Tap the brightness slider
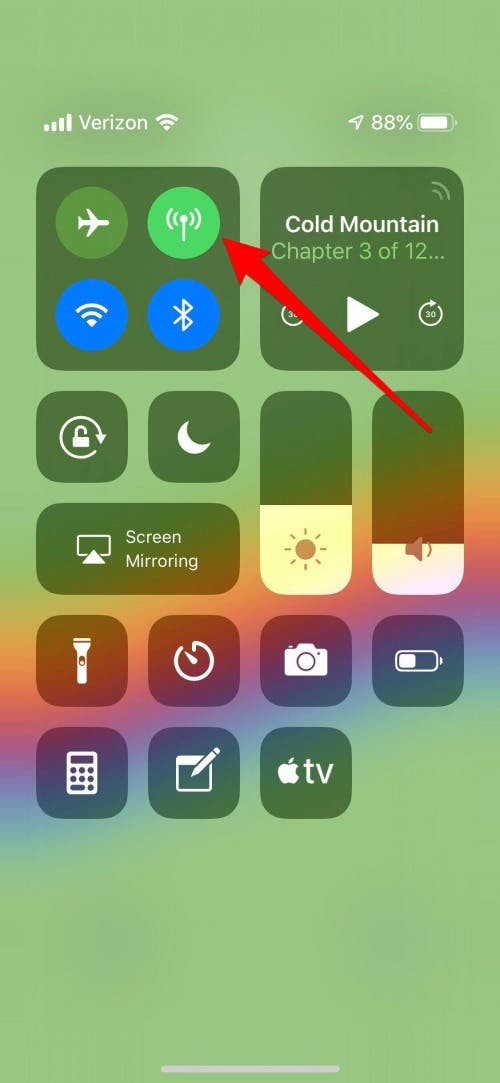Viewport: 500px width, 1083px height. tap(306, 493)
